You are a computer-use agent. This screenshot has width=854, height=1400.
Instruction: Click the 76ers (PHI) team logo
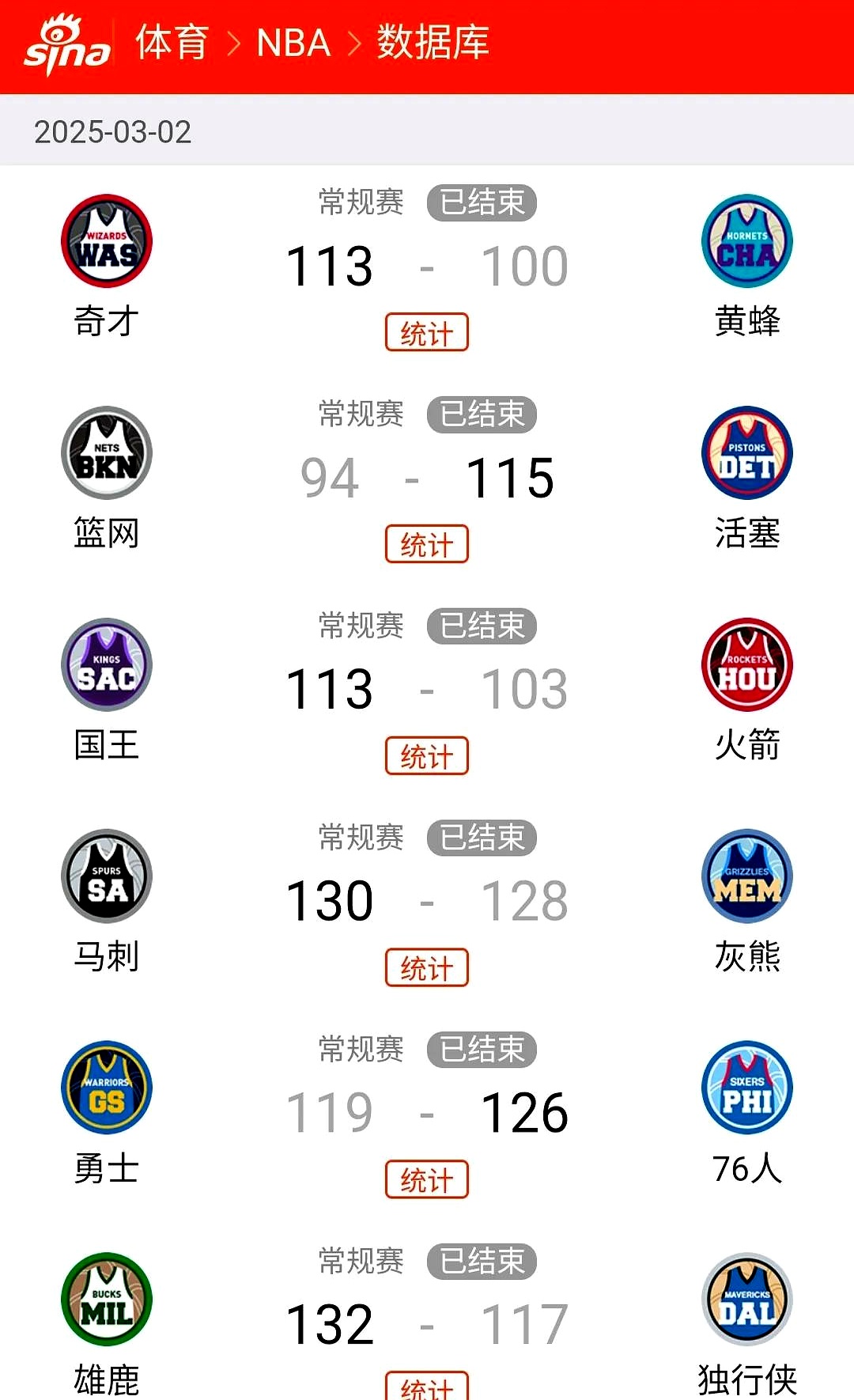point(746,1088)
